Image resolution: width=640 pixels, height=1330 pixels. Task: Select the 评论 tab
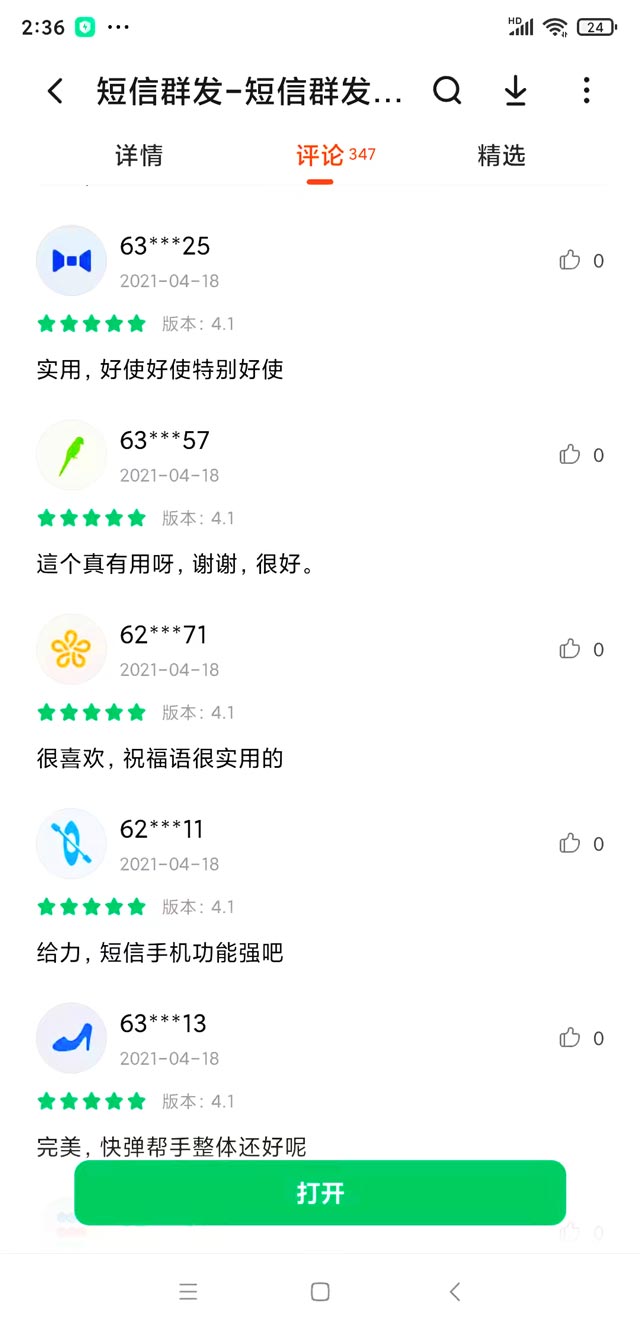tap(320, 156)
